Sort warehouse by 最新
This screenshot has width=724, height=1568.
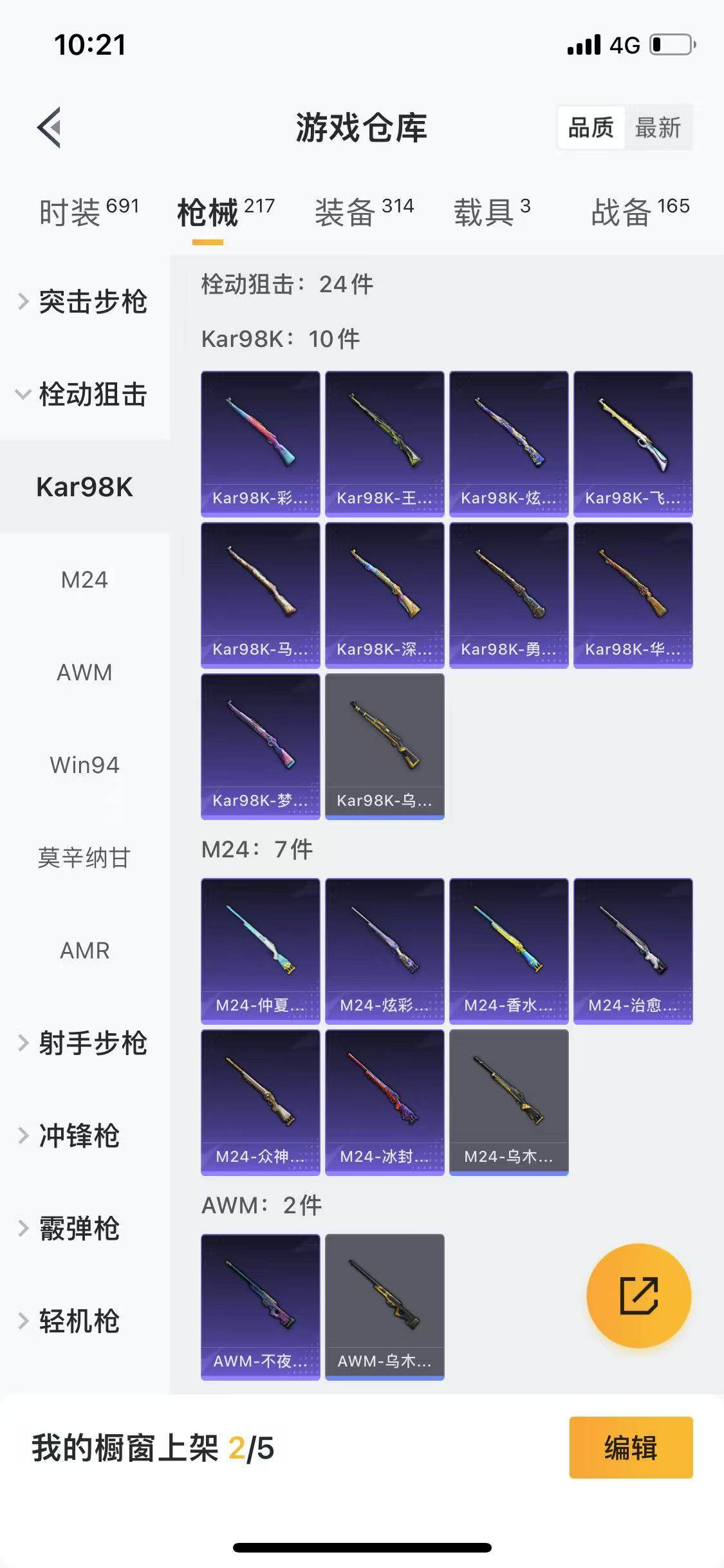point(658,127)
